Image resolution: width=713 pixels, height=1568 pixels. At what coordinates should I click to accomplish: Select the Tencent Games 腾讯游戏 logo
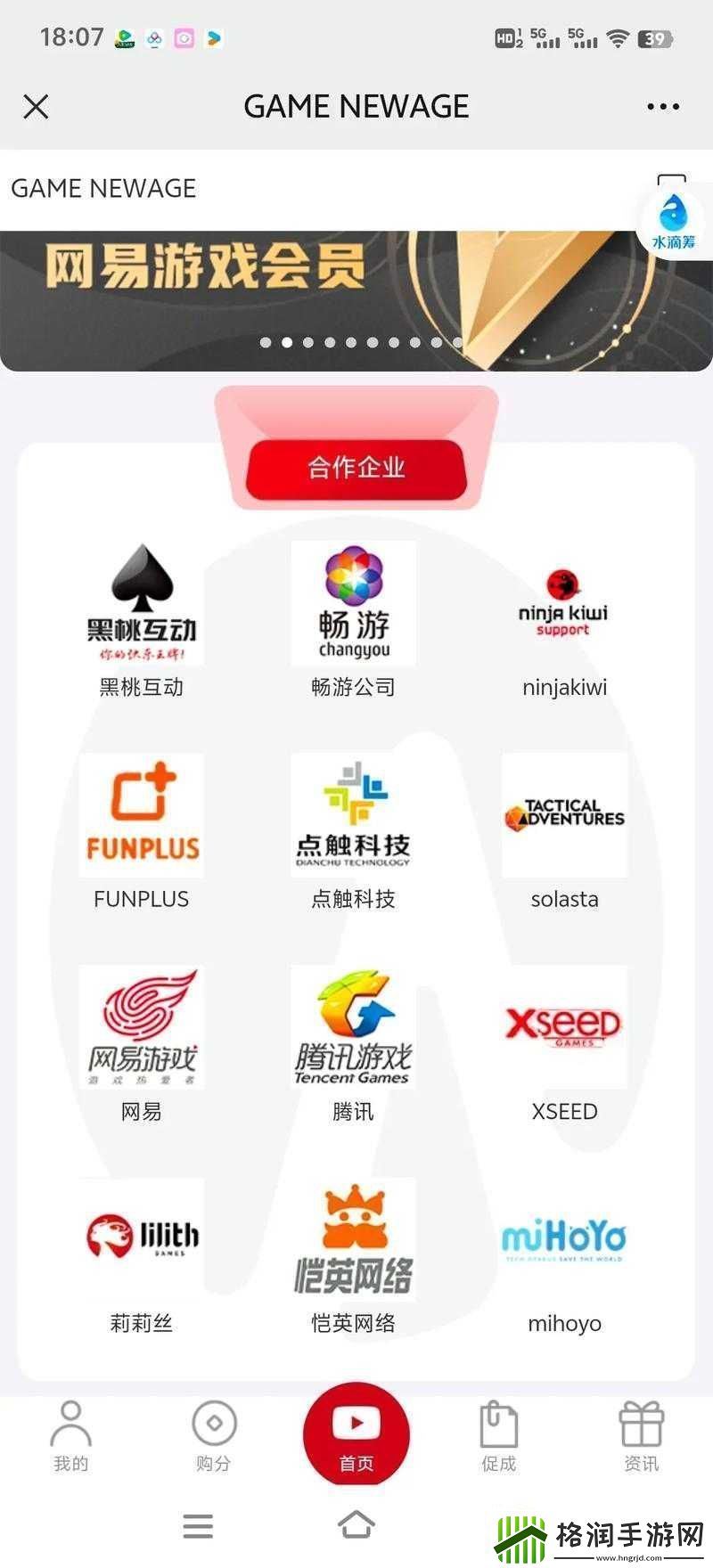(352, 1027)
